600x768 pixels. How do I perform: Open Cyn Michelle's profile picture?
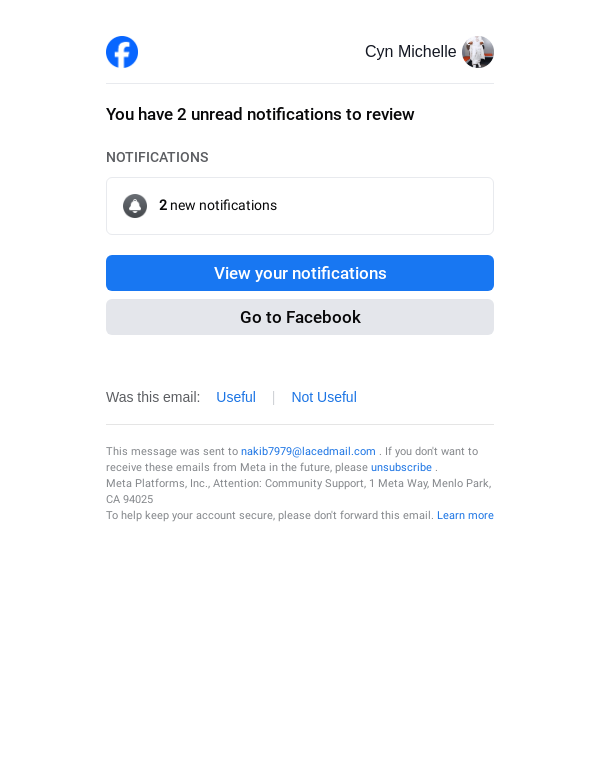(478, 52)
